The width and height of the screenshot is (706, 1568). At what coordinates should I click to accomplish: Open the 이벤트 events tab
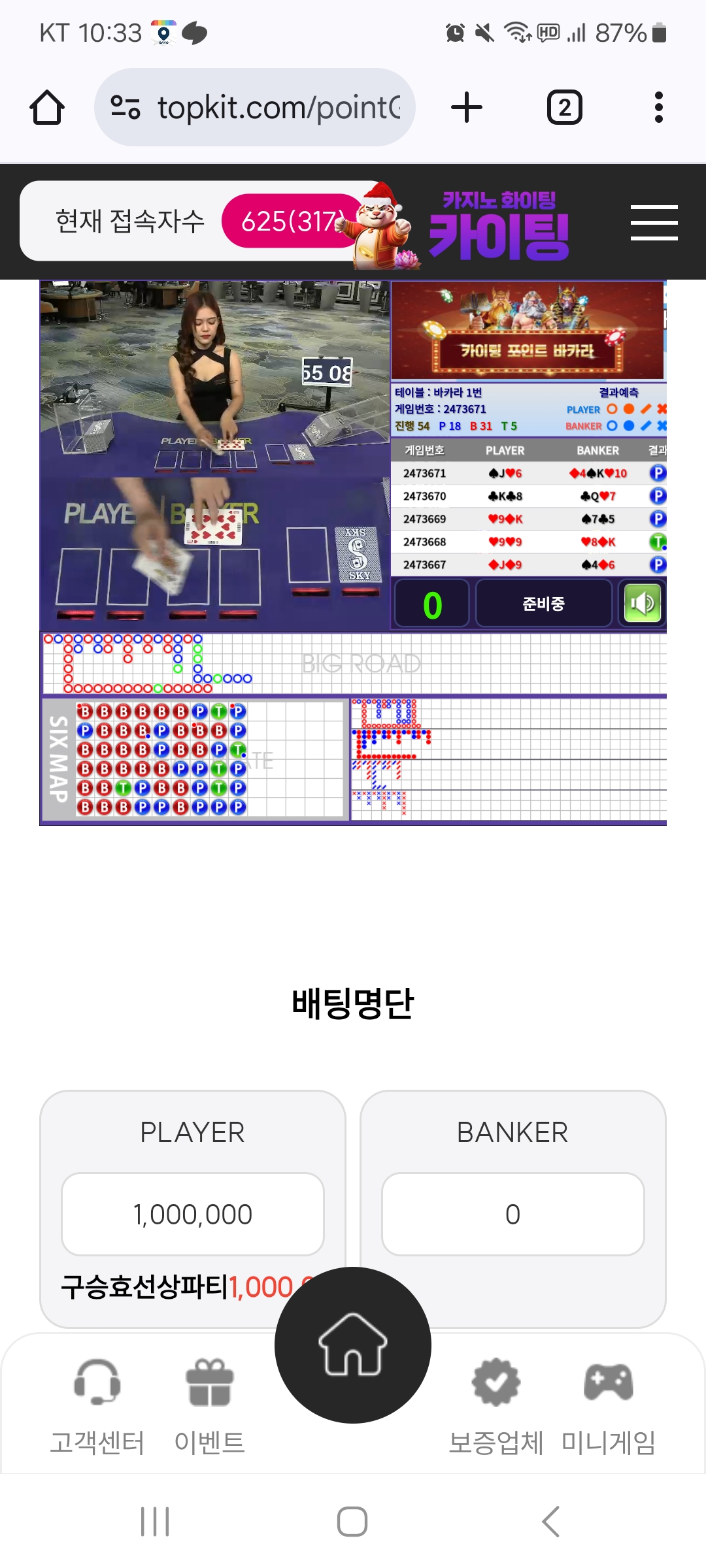click(x=209, y=1405)
